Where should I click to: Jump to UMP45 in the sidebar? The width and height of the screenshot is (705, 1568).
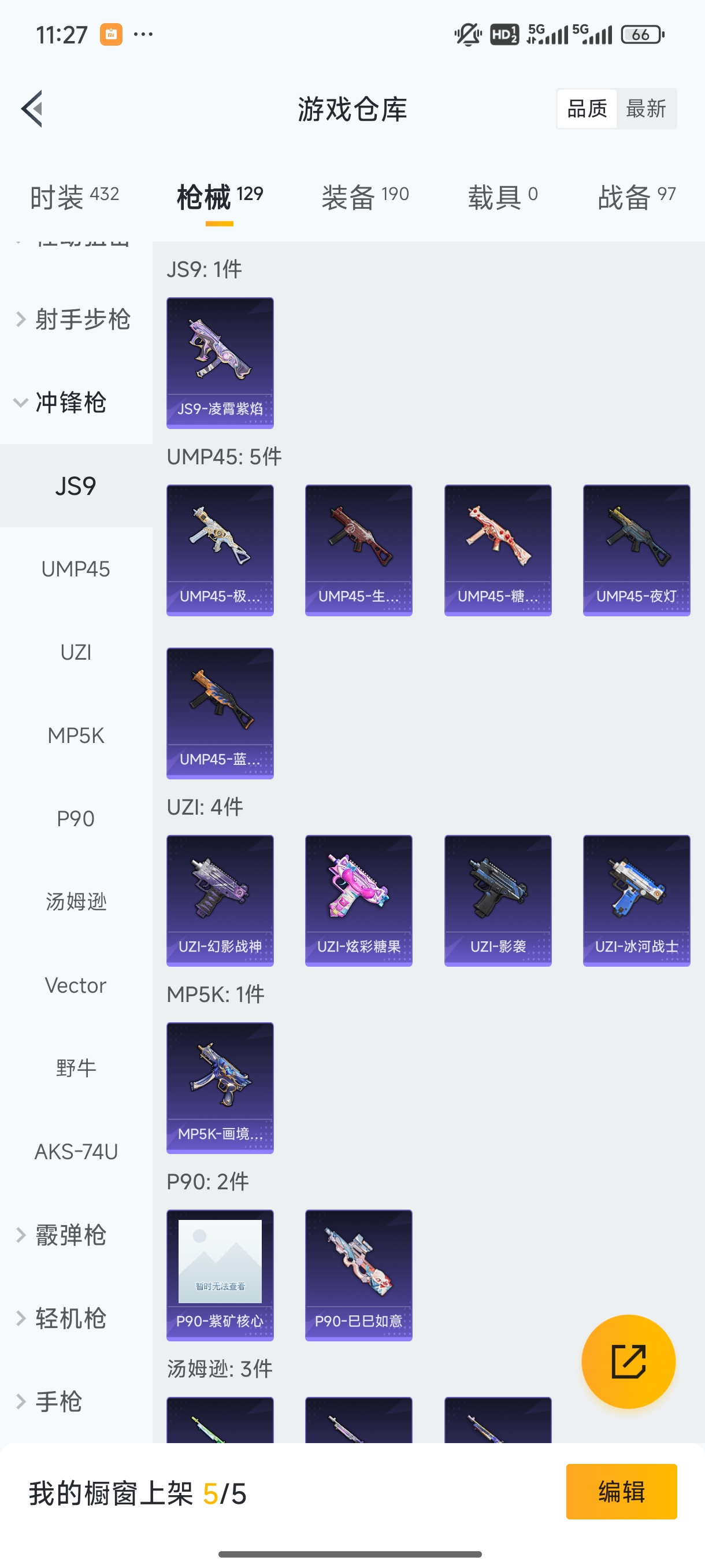coord(76,569)
